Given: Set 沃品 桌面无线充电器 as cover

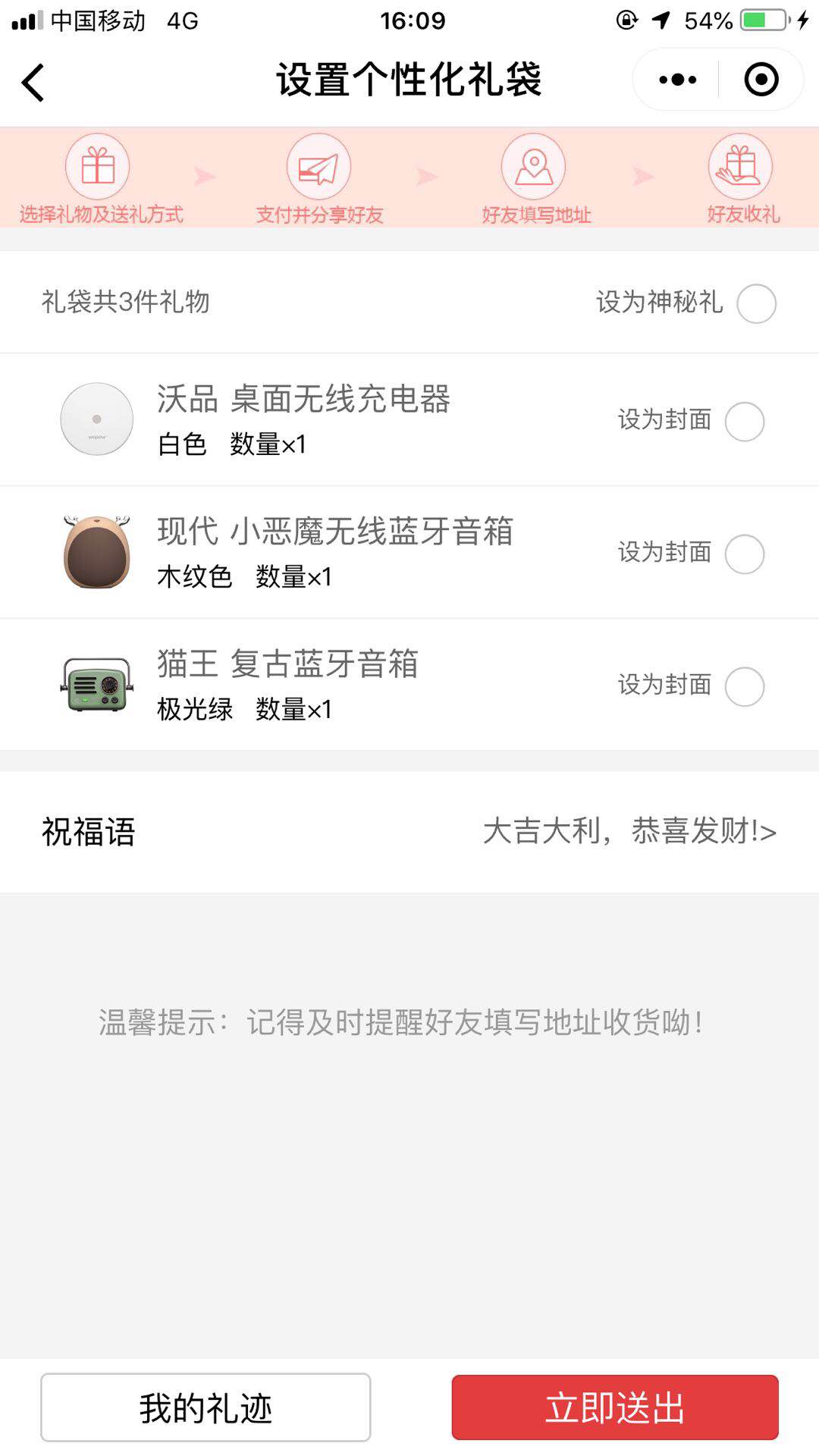Looking at the screenshot, I should click(x=745, y=421).
